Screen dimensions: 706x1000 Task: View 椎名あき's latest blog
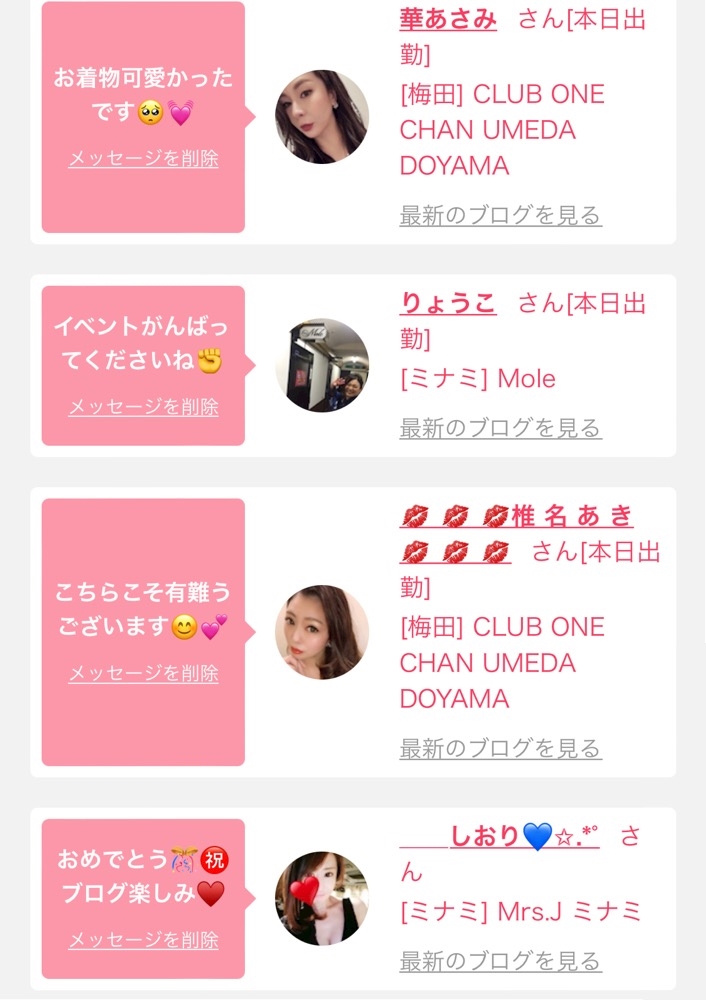coord(500,748)
